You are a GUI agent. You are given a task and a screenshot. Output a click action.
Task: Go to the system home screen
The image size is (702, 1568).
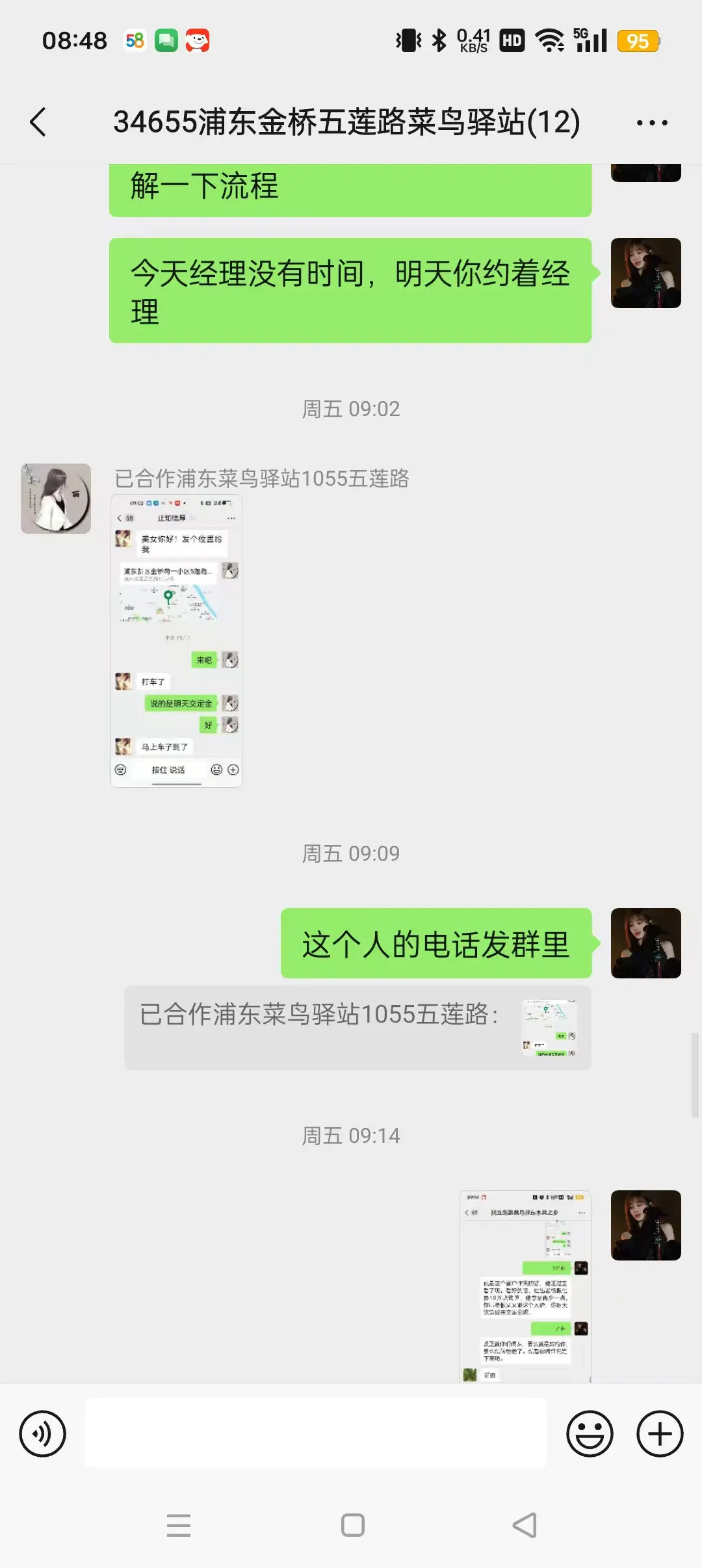[x=352, y=1524]
